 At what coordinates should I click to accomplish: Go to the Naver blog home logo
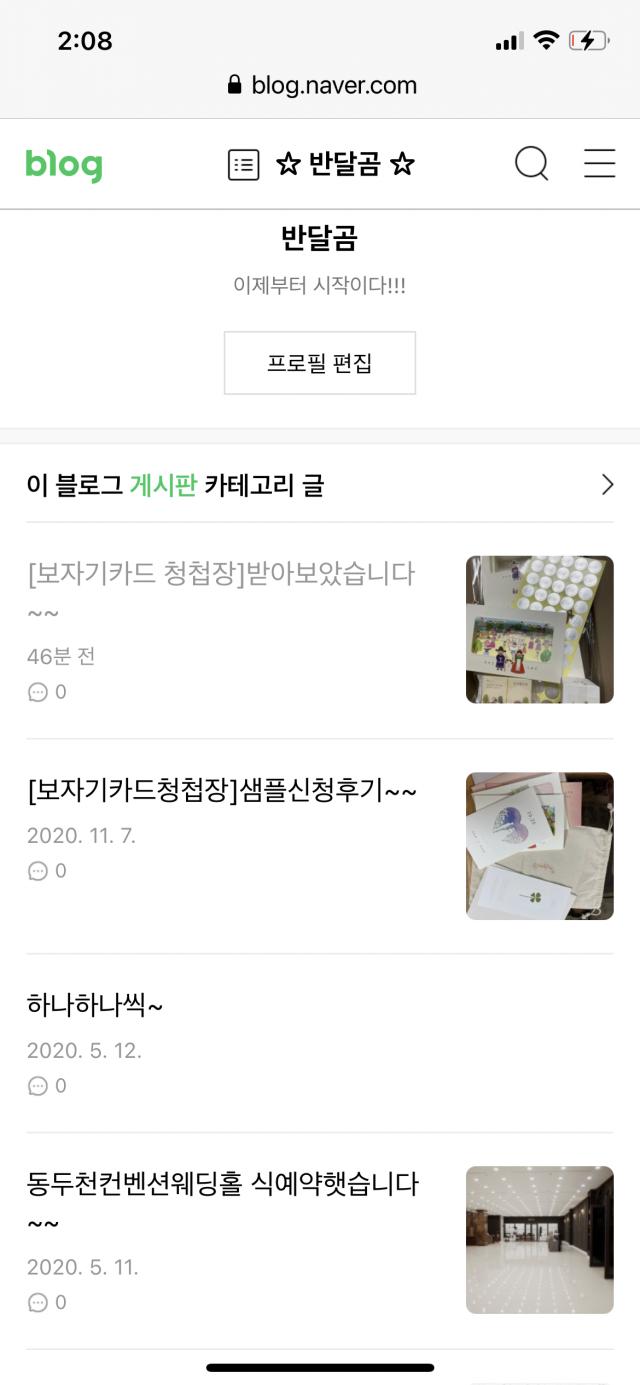click(x=64, y=165)
